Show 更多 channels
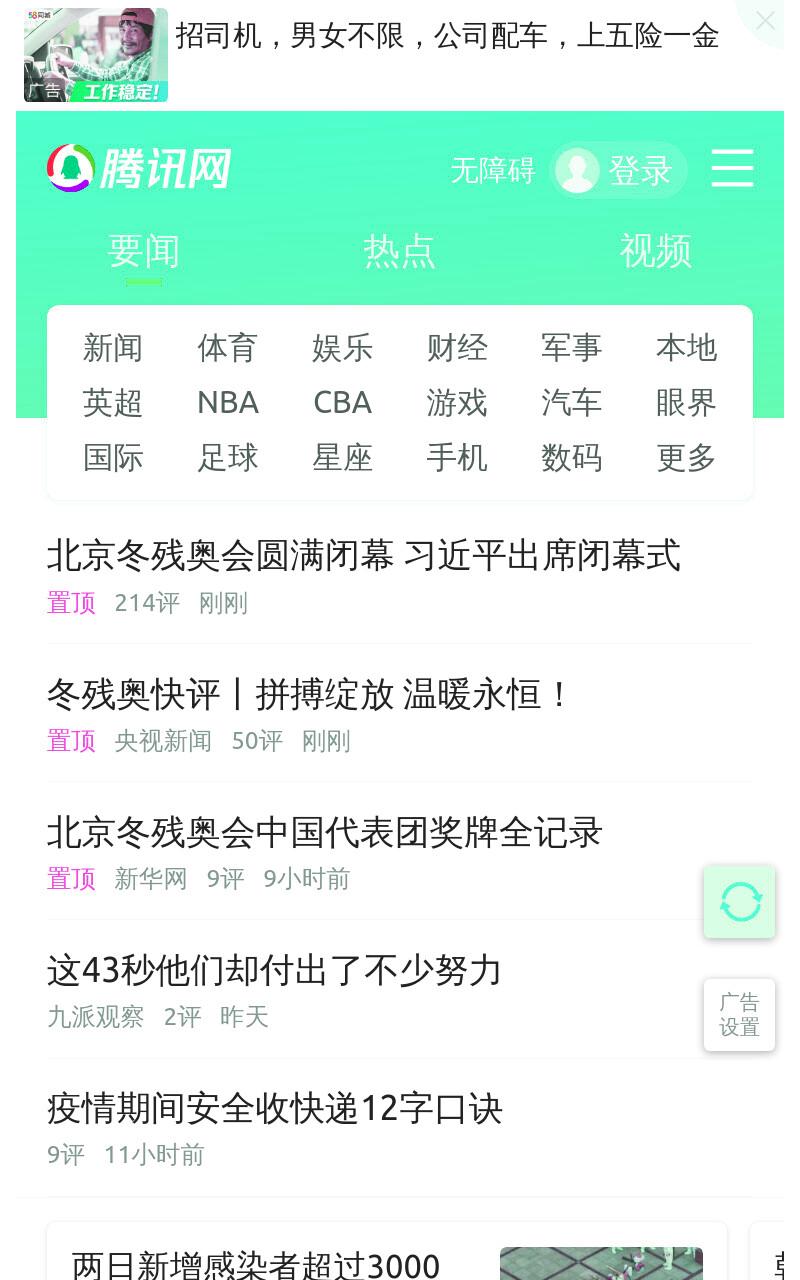Viewport: 800px width, 1280px height. tap(686, 458)
